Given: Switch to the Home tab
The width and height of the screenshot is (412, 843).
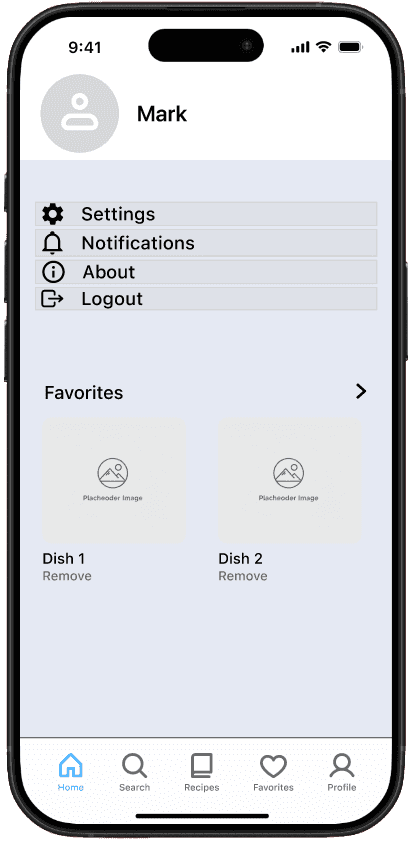Looking at the screenshot, I should click(70, 773).
